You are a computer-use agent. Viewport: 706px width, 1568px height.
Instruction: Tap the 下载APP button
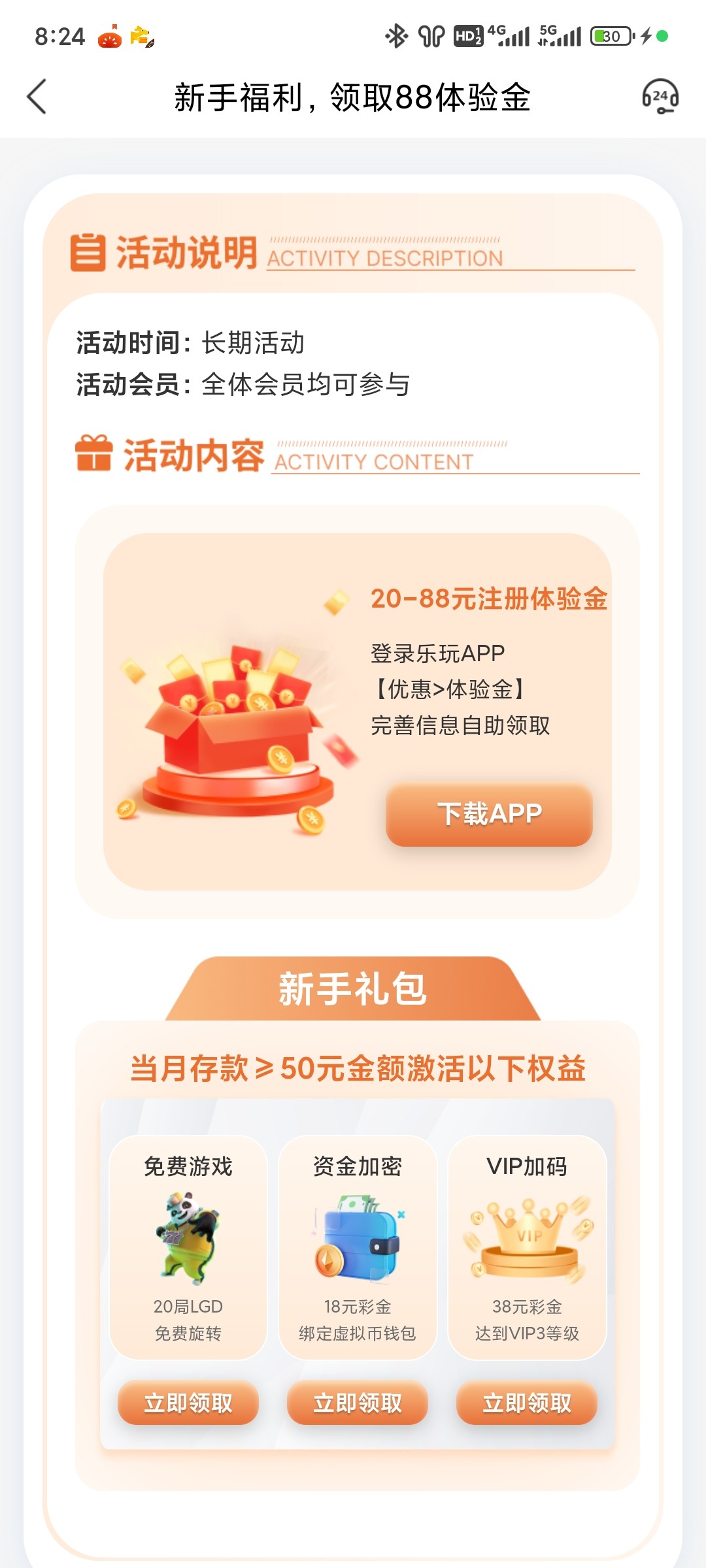click(x=489, y=814)
